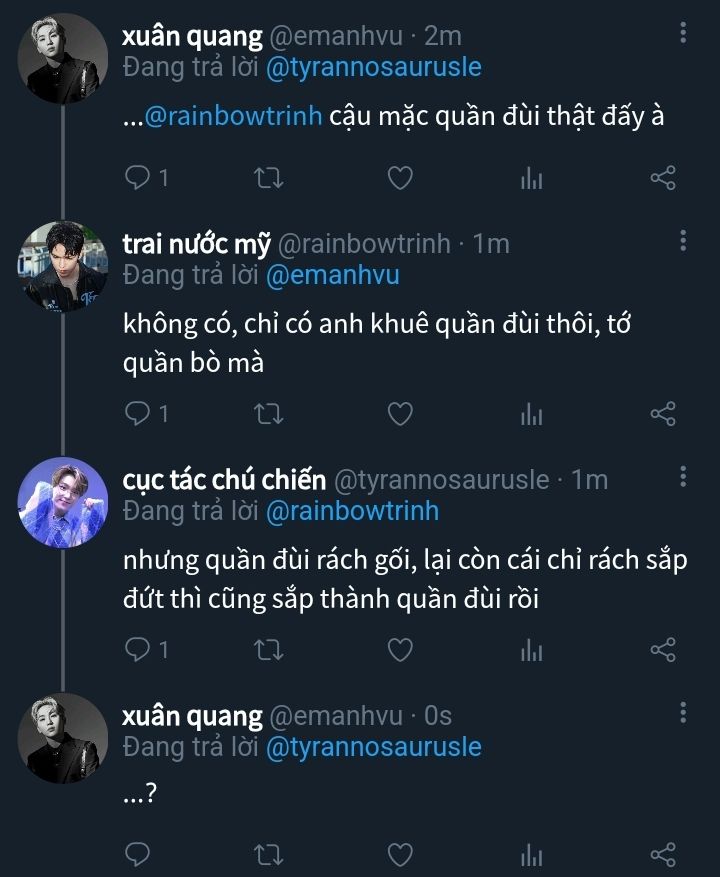Reply to trai nước mỹ's tweet
The image size is (720, 877).
tap(138, 414)
